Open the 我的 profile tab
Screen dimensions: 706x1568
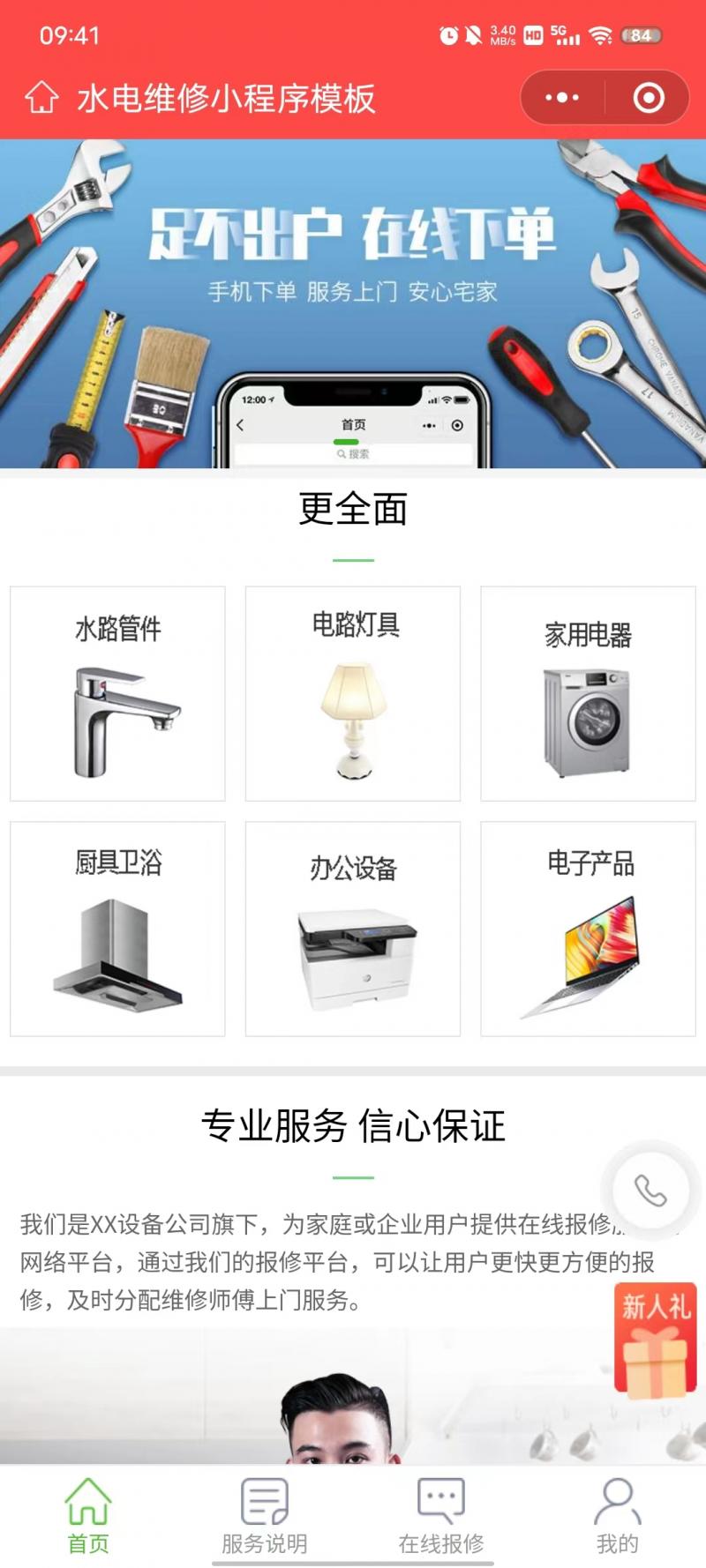pos(617,1517)
